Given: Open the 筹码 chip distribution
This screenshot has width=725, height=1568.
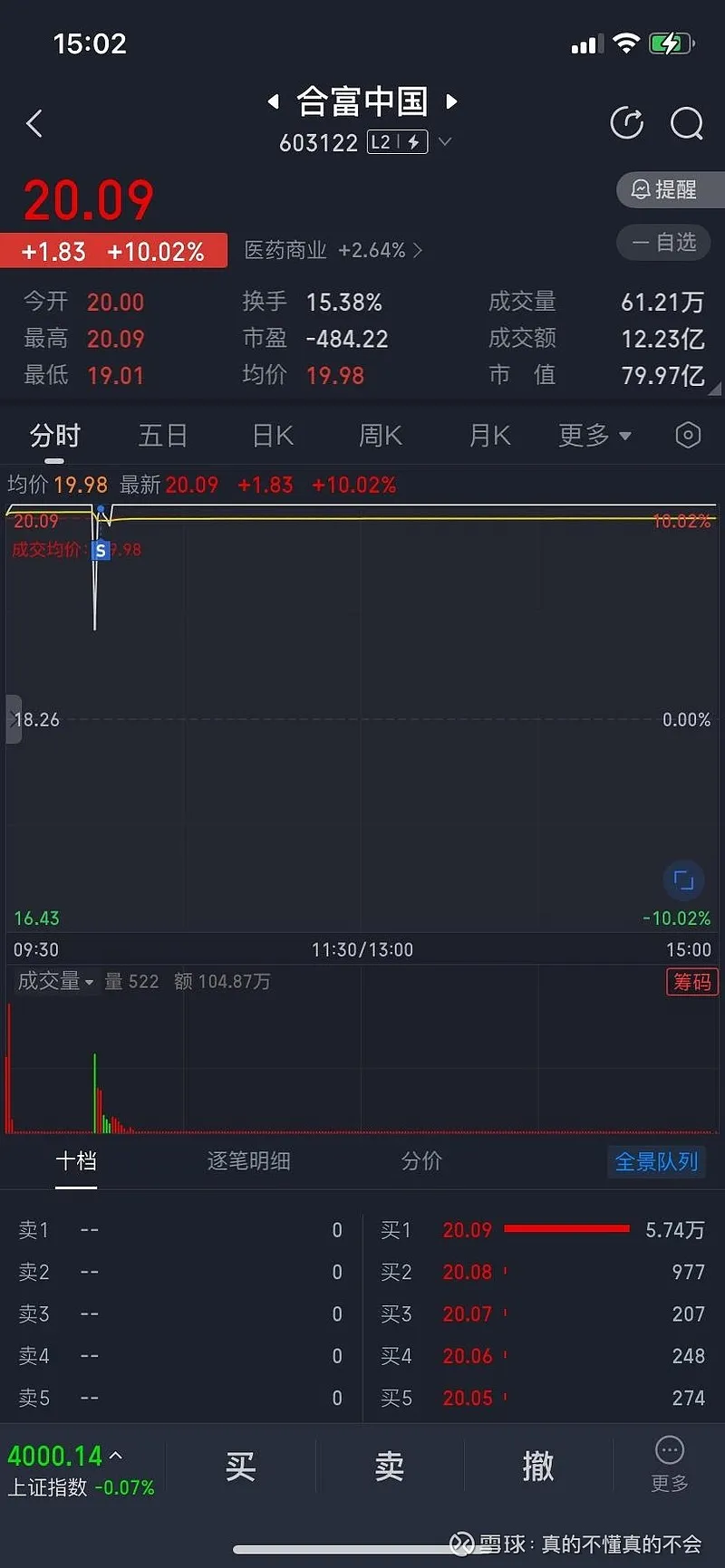Looking at the screenshot, I should click(x=692, y=981).
